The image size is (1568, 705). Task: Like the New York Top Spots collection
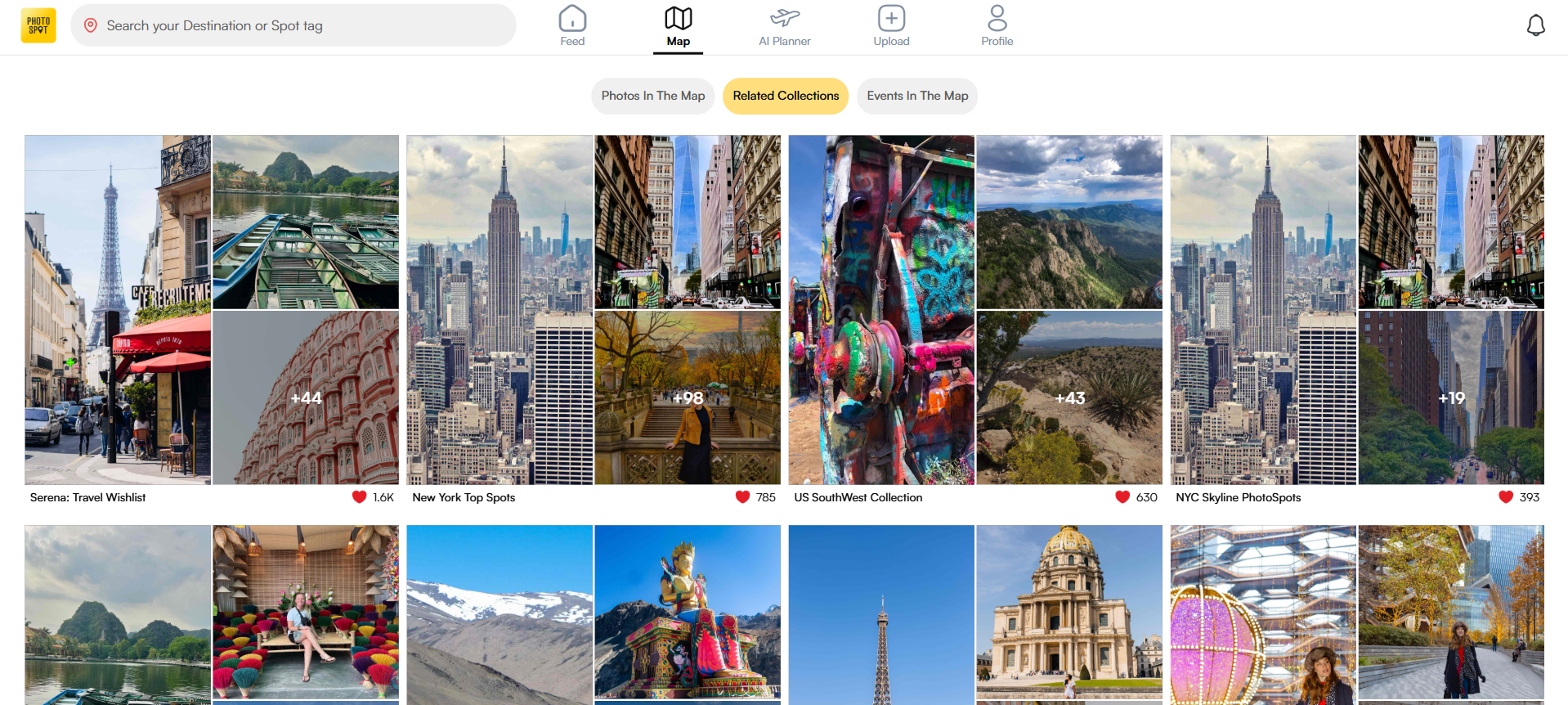pyautogui.click(x=742, y=497)
